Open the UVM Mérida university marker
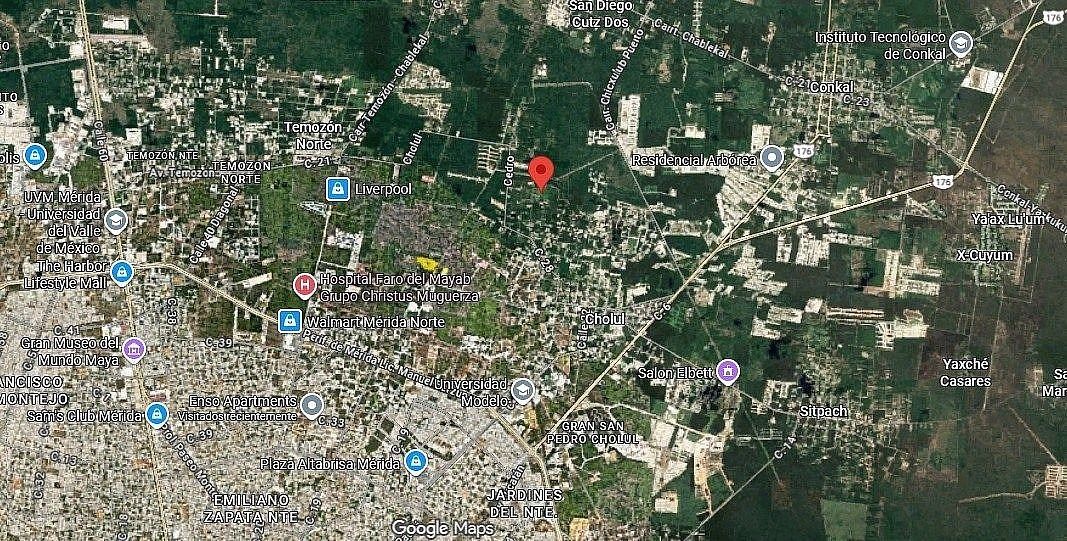This screenshot has height=541, width=1067. (116, 220)
